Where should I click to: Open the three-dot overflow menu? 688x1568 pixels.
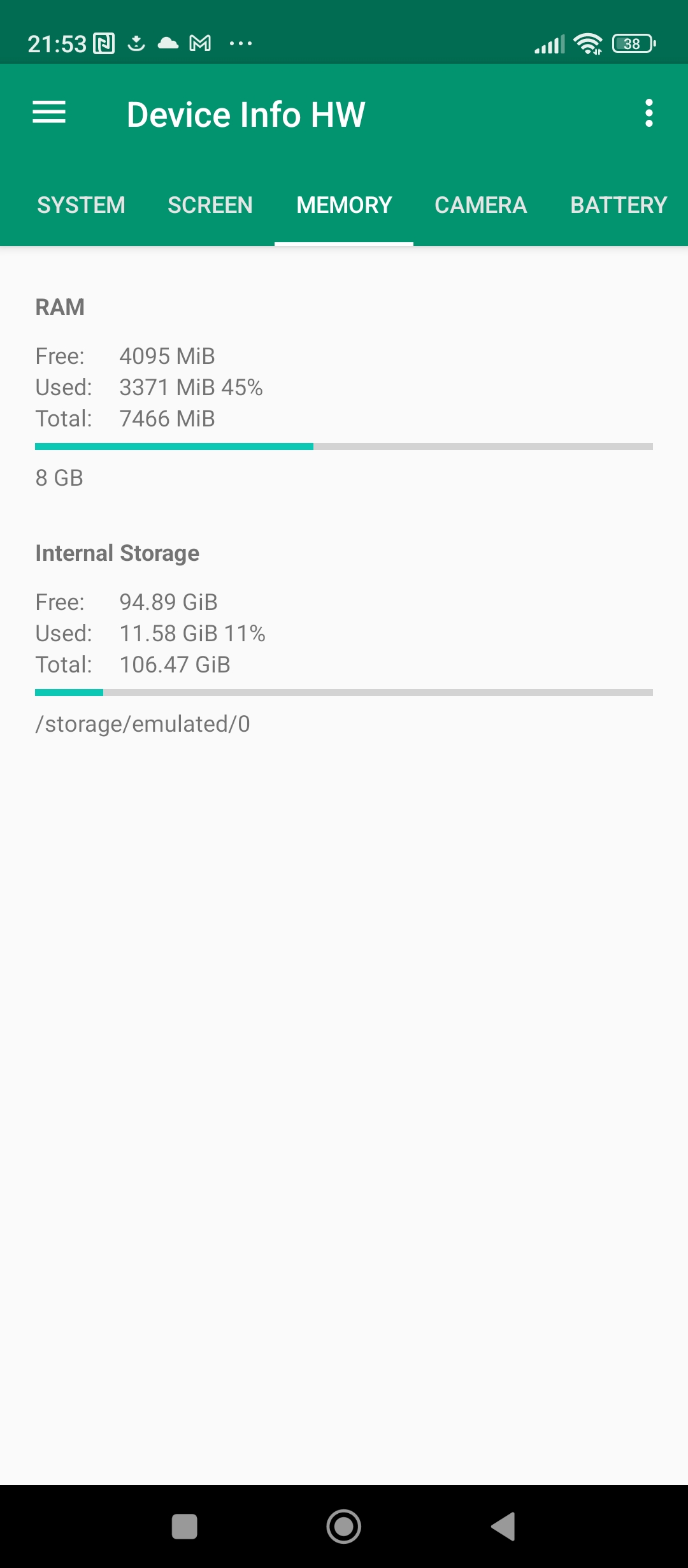(x=649, y=113)
